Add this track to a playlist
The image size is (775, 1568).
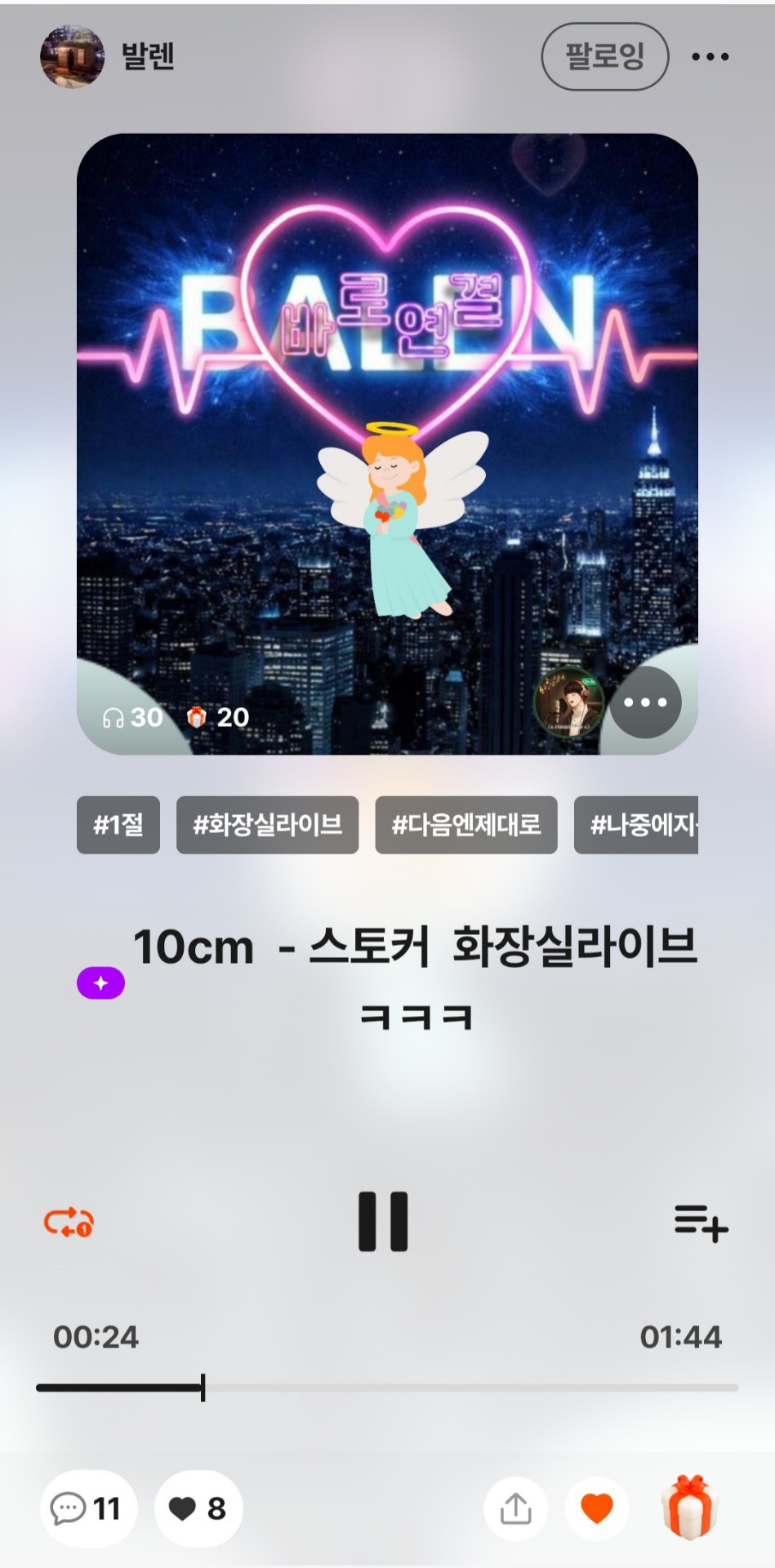tap(701, 1223)
